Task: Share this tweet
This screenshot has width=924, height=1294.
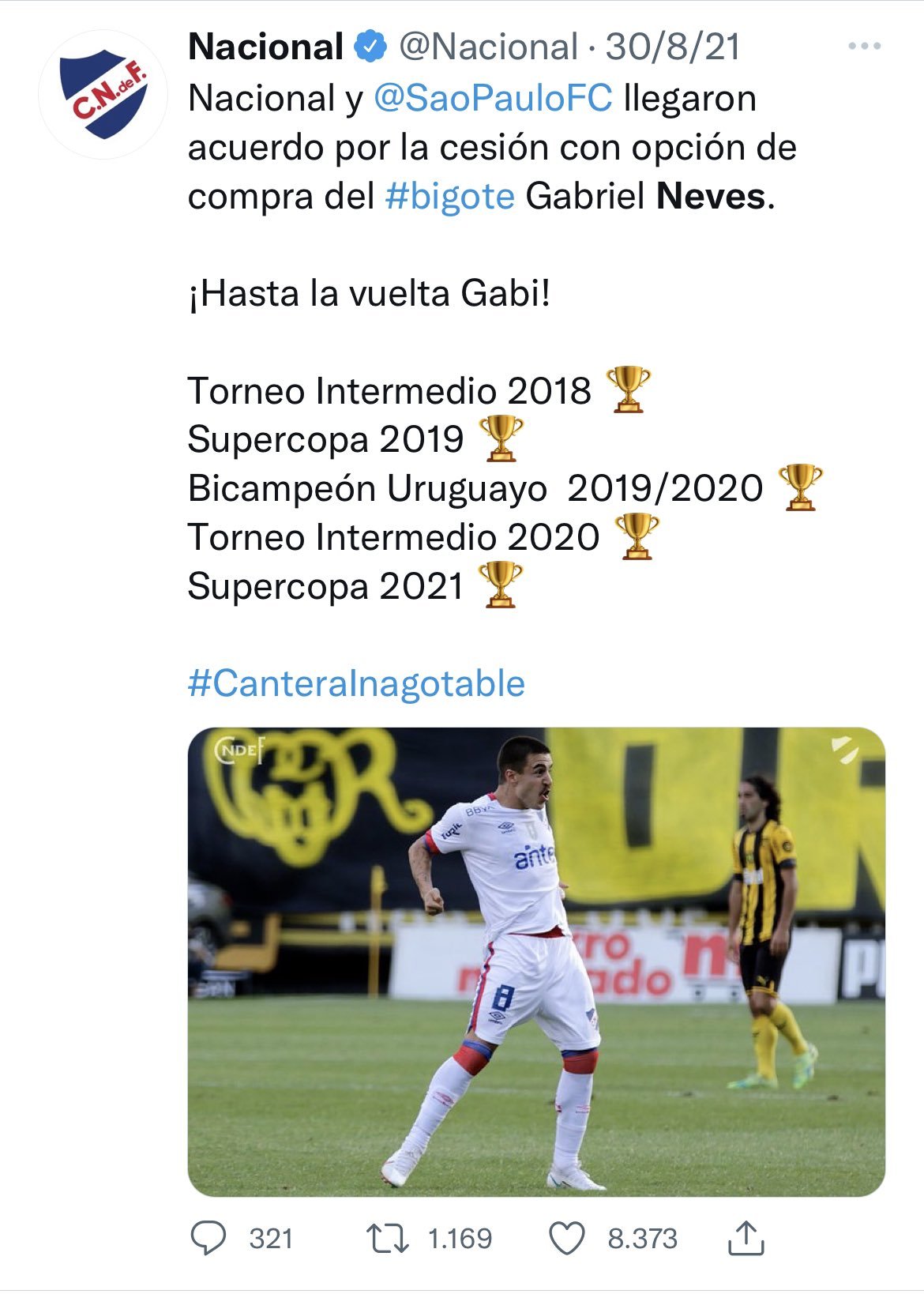Action: (x=746, y=1236)
